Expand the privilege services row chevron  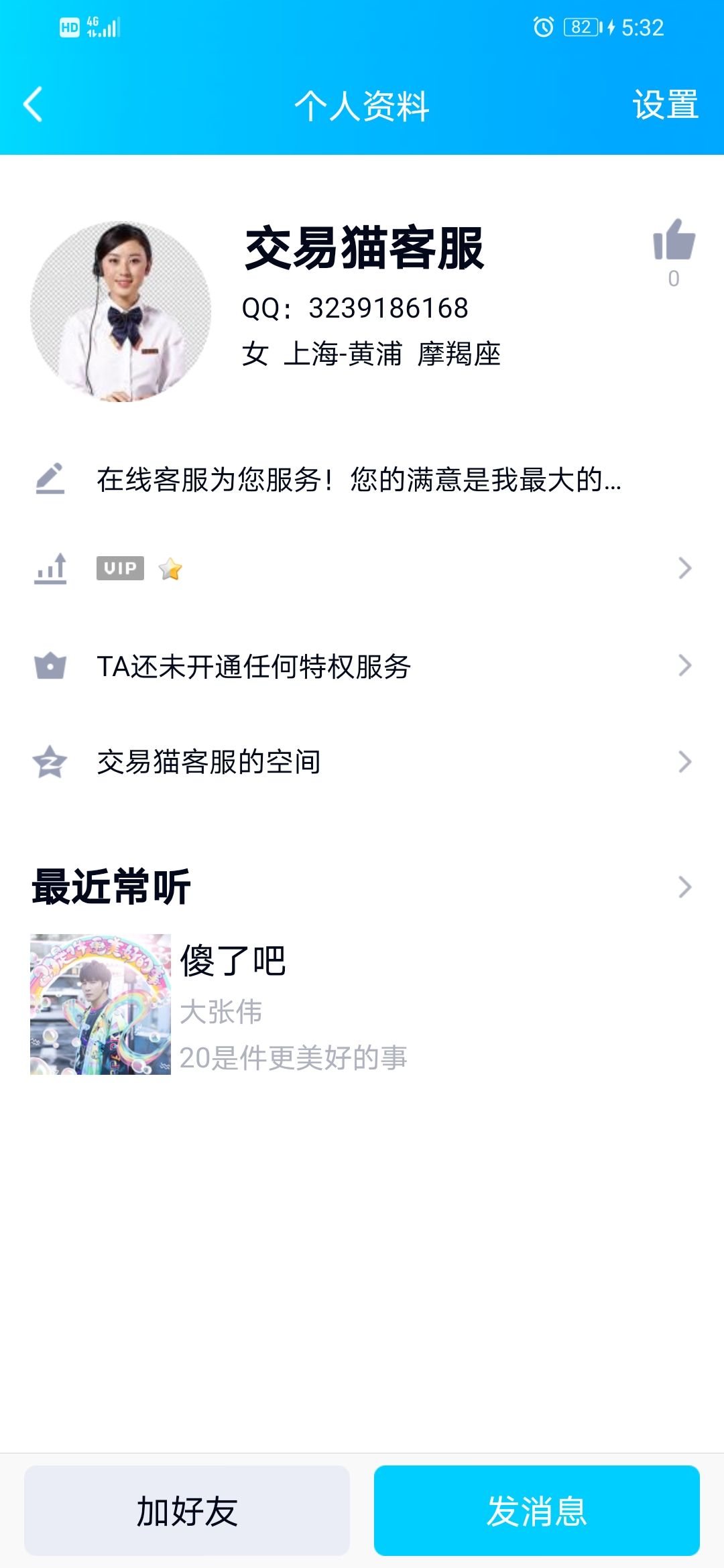tap(684, 667)
